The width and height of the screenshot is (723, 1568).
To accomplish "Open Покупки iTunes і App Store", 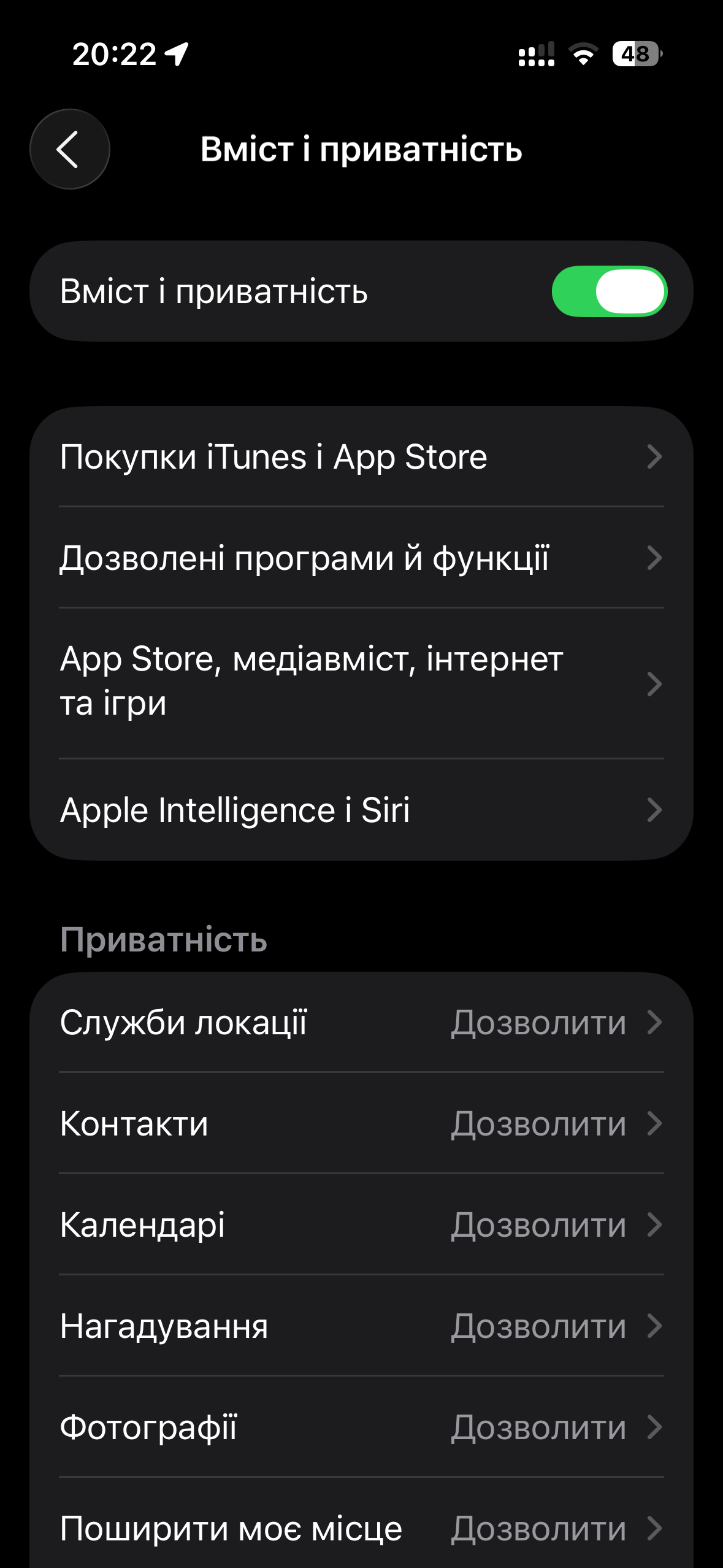I will 361,457.
